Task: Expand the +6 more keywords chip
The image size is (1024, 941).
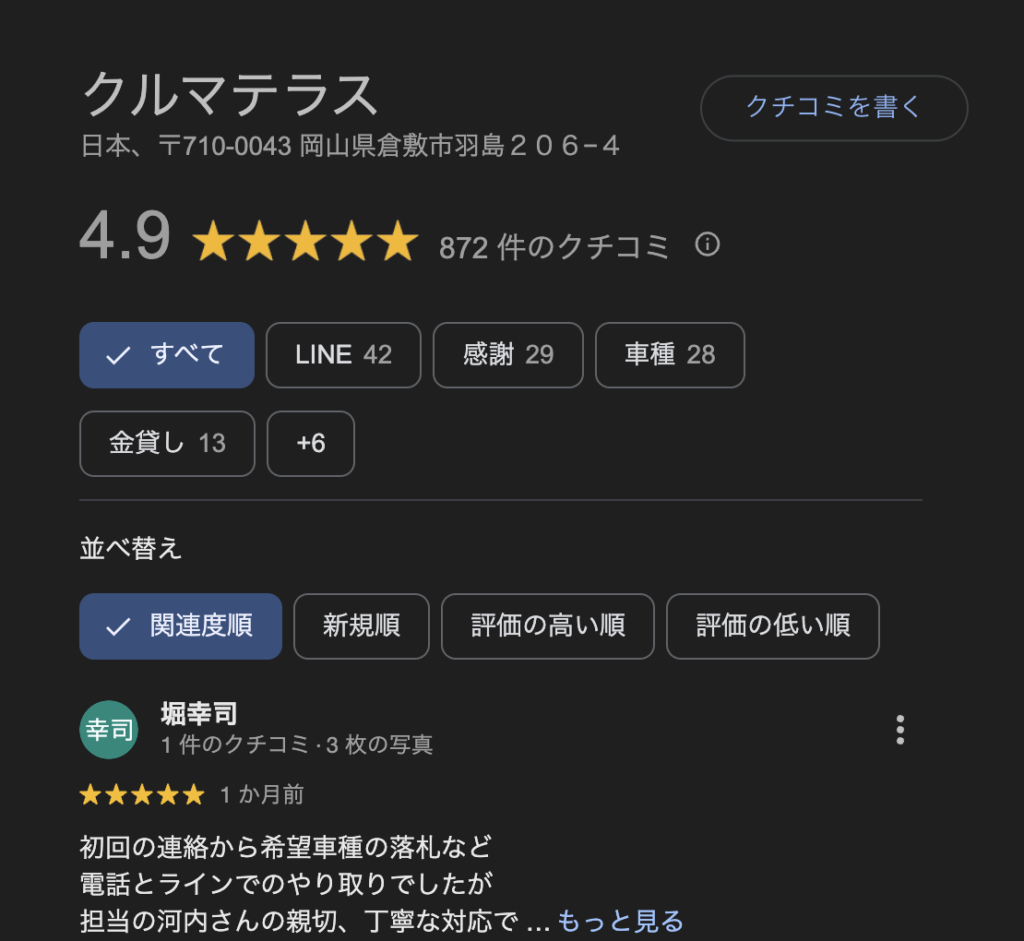Action: click(311, 444)
